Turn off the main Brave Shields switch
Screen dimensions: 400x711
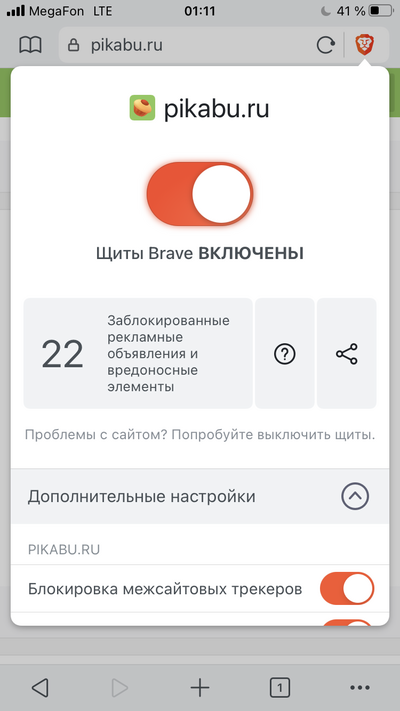(200, 194)
